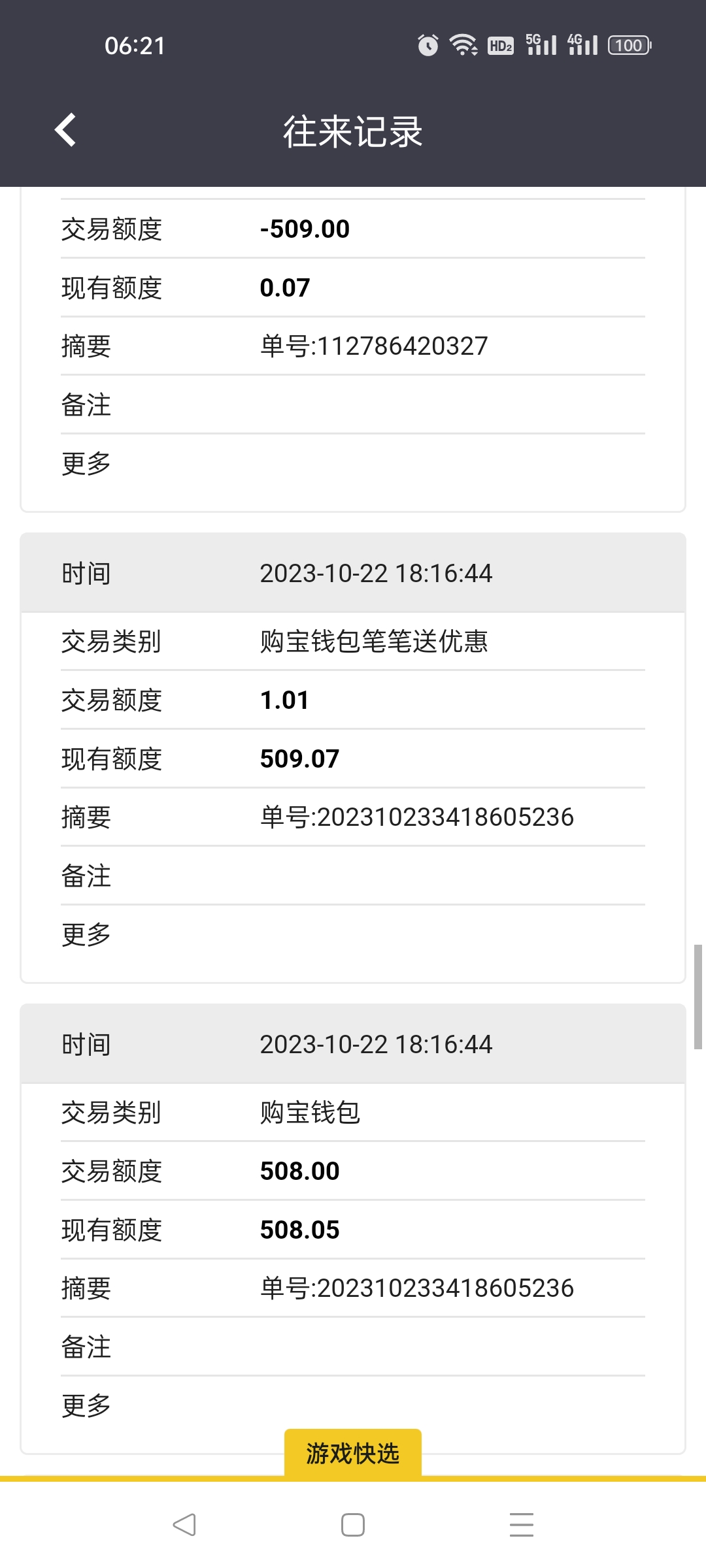The width and height of the screenshot is (706, 1568).
Task: Go back from 往来记录 page
Action: tap(65, 130)
